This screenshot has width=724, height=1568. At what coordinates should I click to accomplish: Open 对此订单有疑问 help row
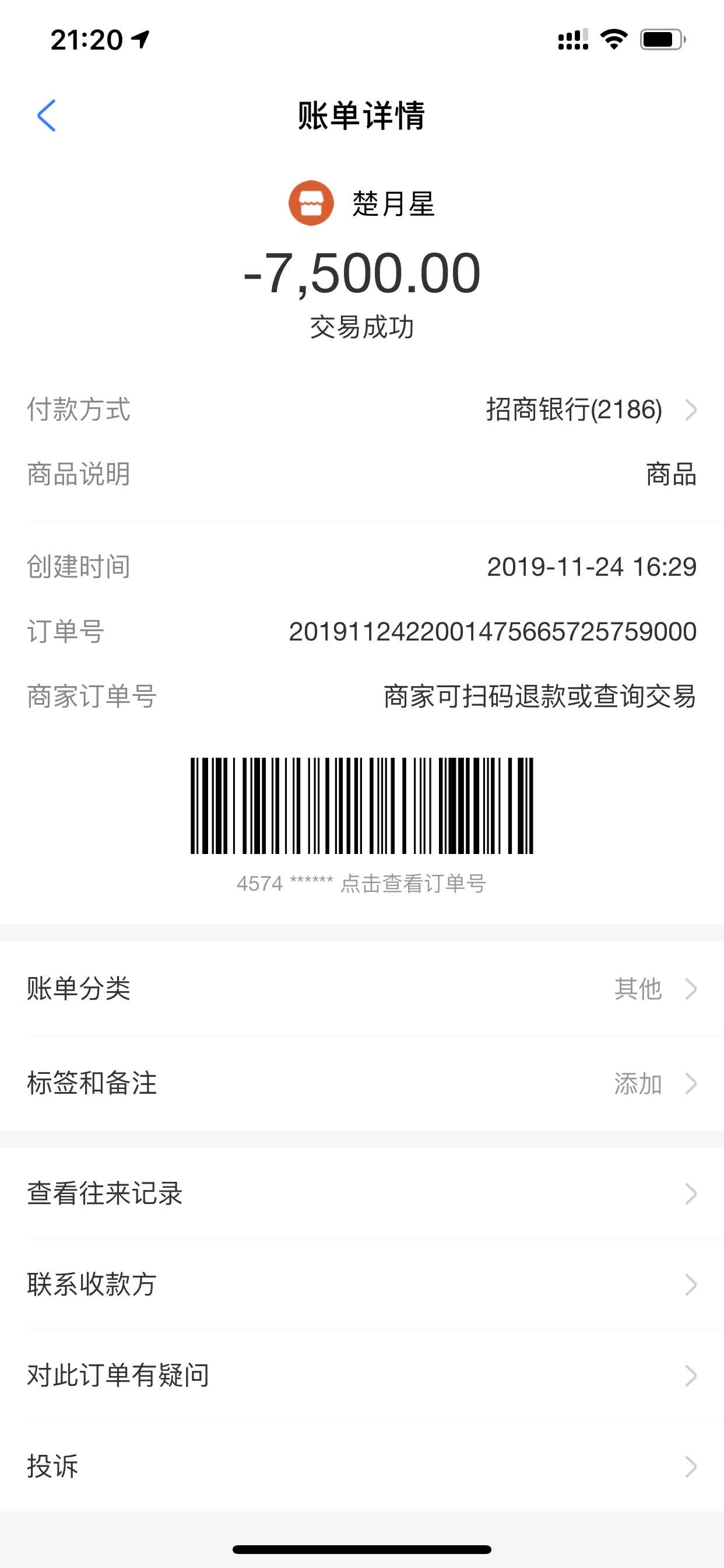point(361,1375)
